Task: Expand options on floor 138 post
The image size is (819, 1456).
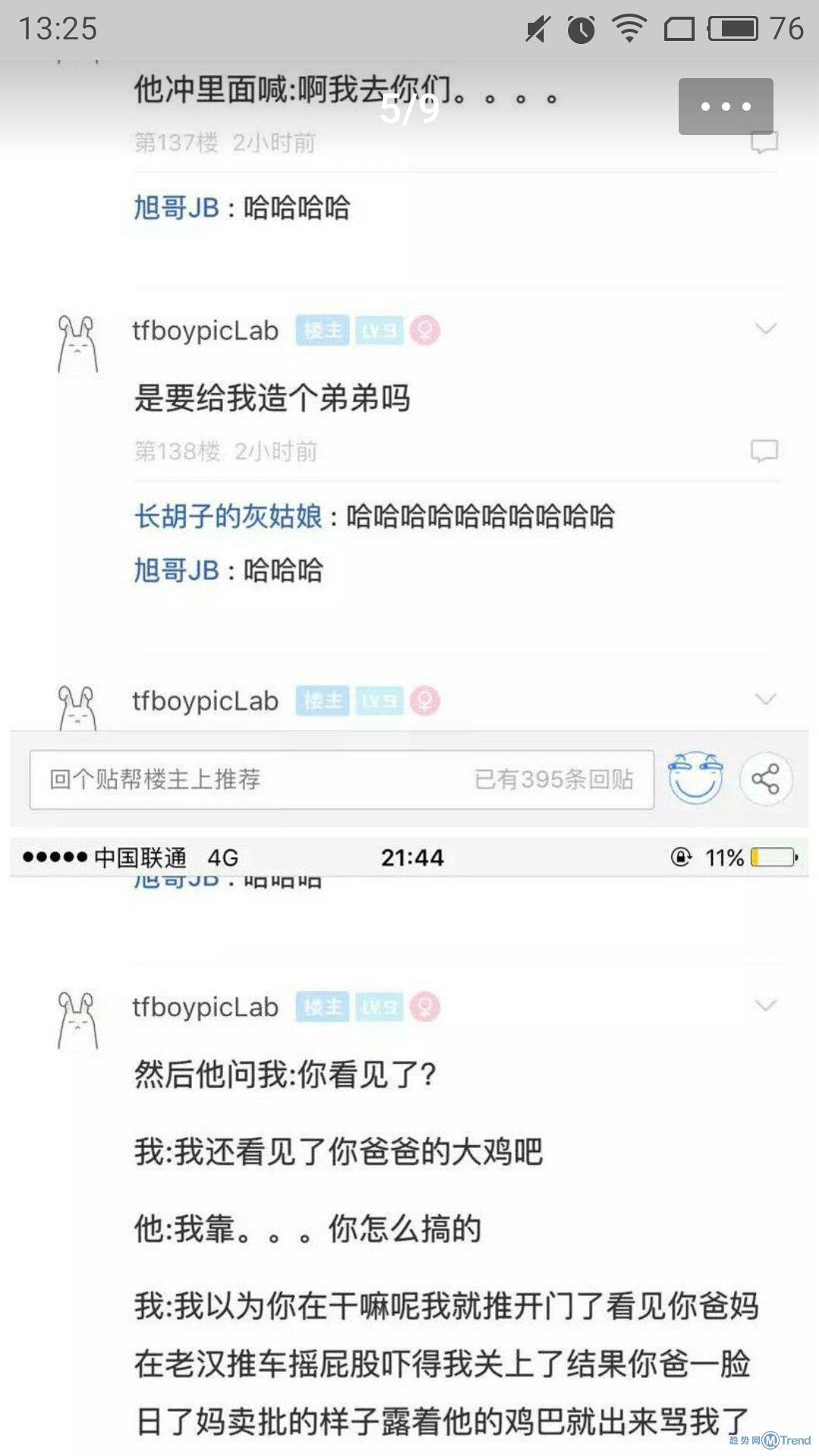Action: [x=765, y=326]
